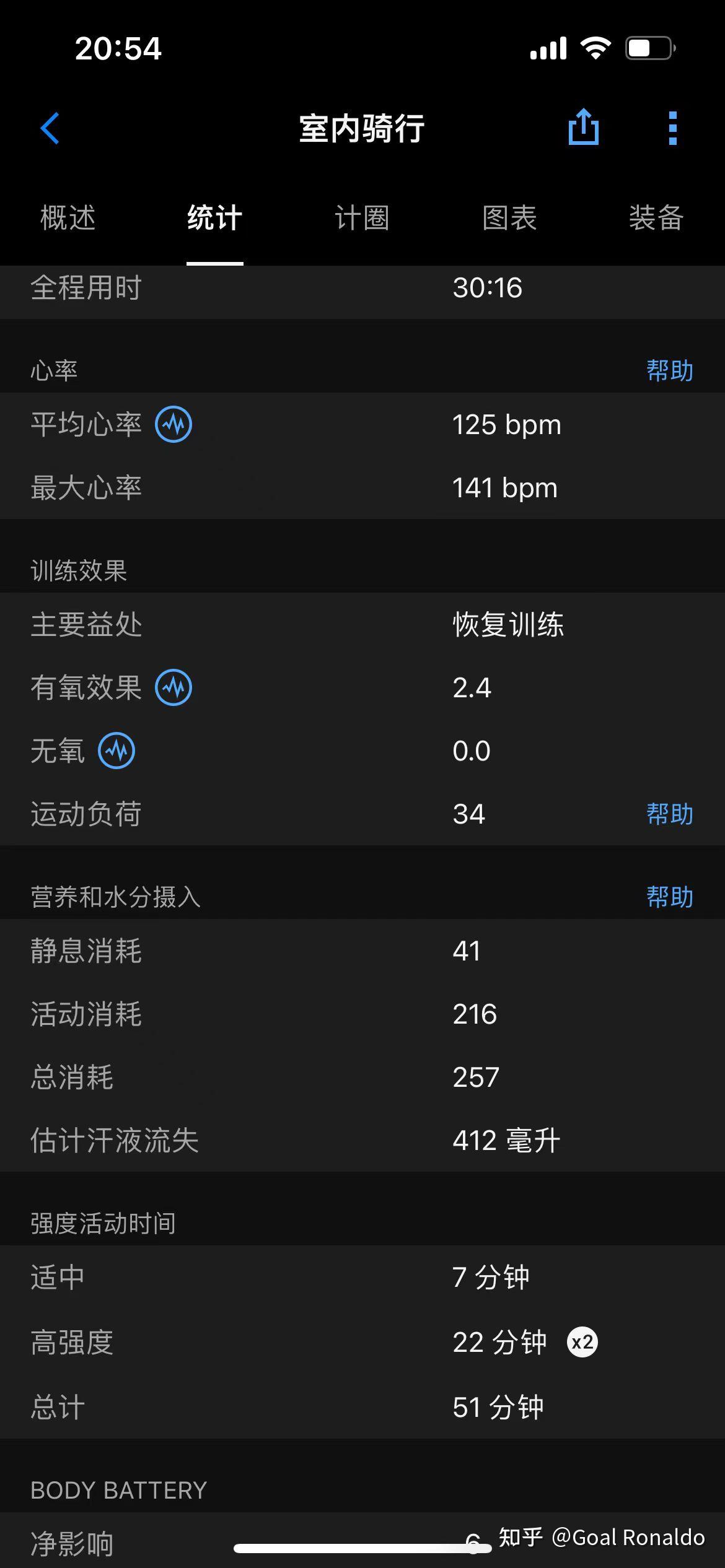Tap the 强度活动时间 section header
725x1568 pixels.
(x=102, y=1222)
